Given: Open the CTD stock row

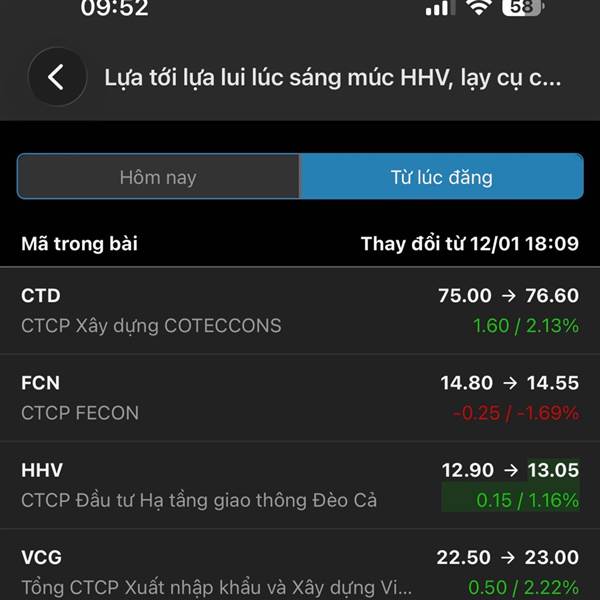Looking at the screenshot, I should point(300,310).
